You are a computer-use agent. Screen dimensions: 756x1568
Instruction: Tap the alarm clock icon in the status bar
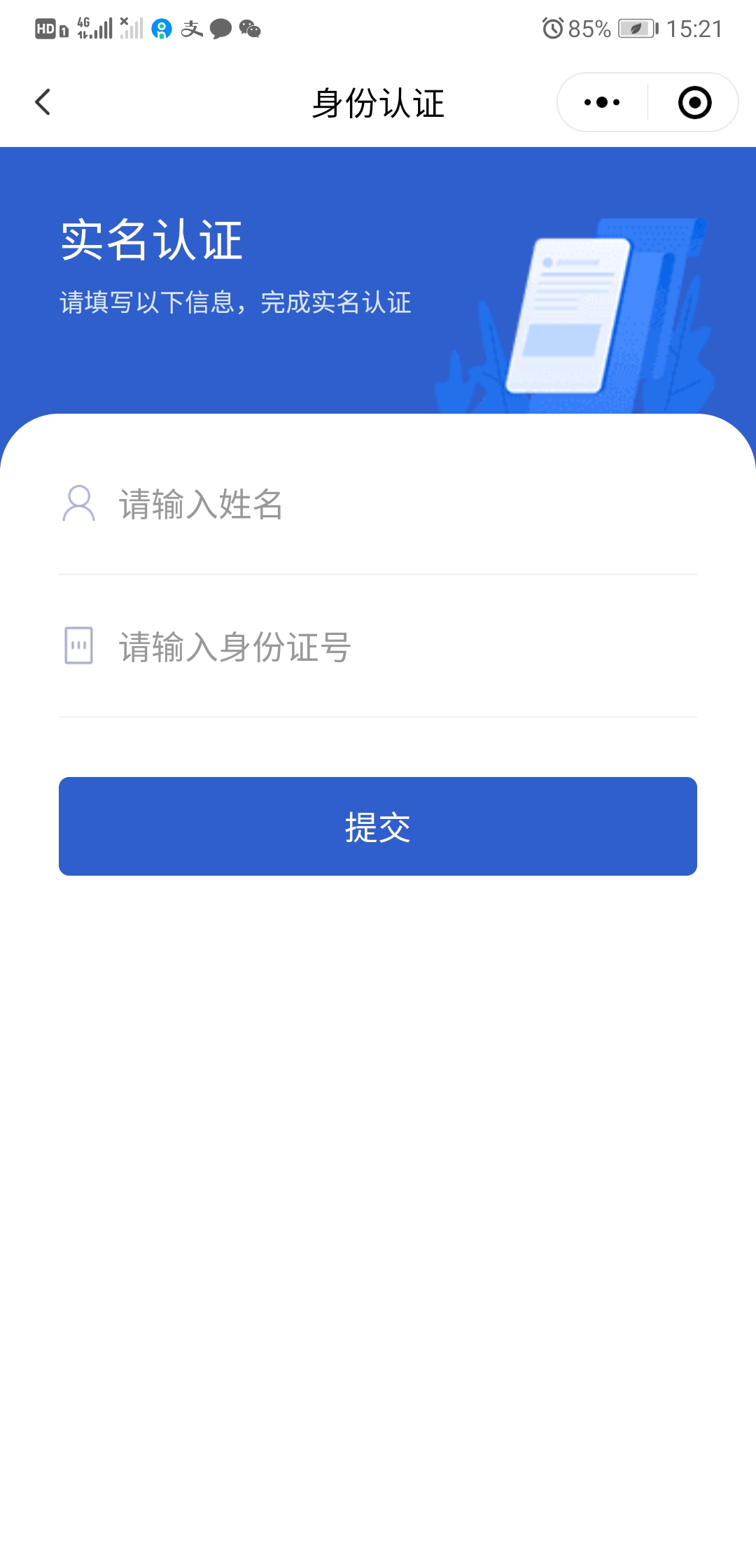[552, 29]
